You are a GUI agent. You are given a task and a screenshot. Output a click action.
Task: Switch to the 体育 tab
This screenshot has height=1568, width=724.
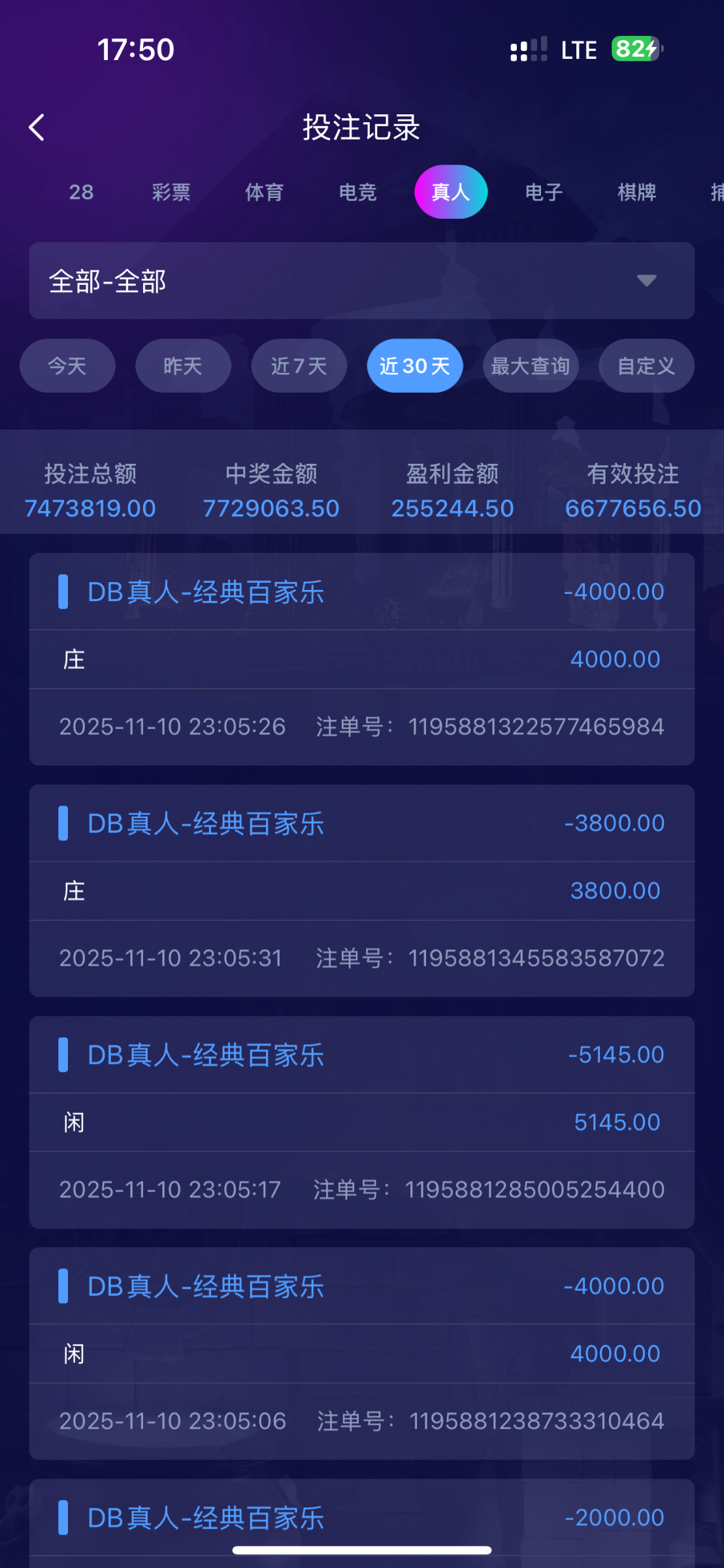point(264,191)
